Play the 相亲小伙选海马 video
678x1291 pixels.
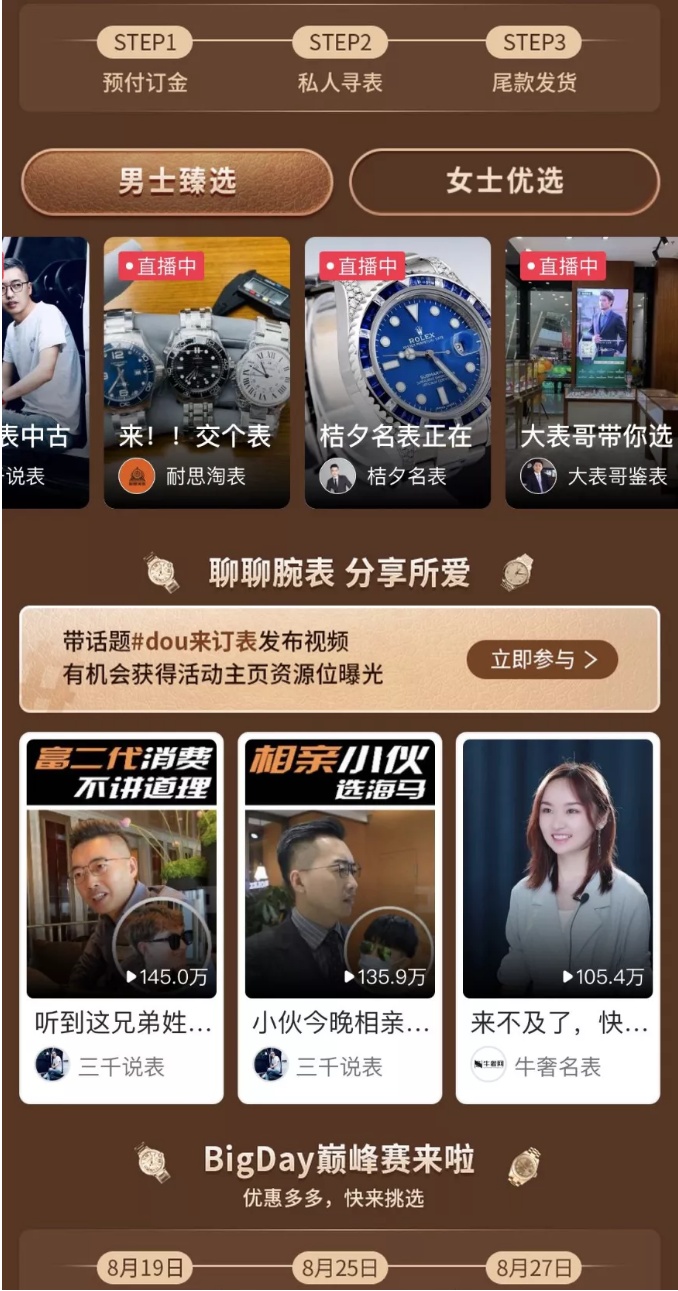pos(339,868)
